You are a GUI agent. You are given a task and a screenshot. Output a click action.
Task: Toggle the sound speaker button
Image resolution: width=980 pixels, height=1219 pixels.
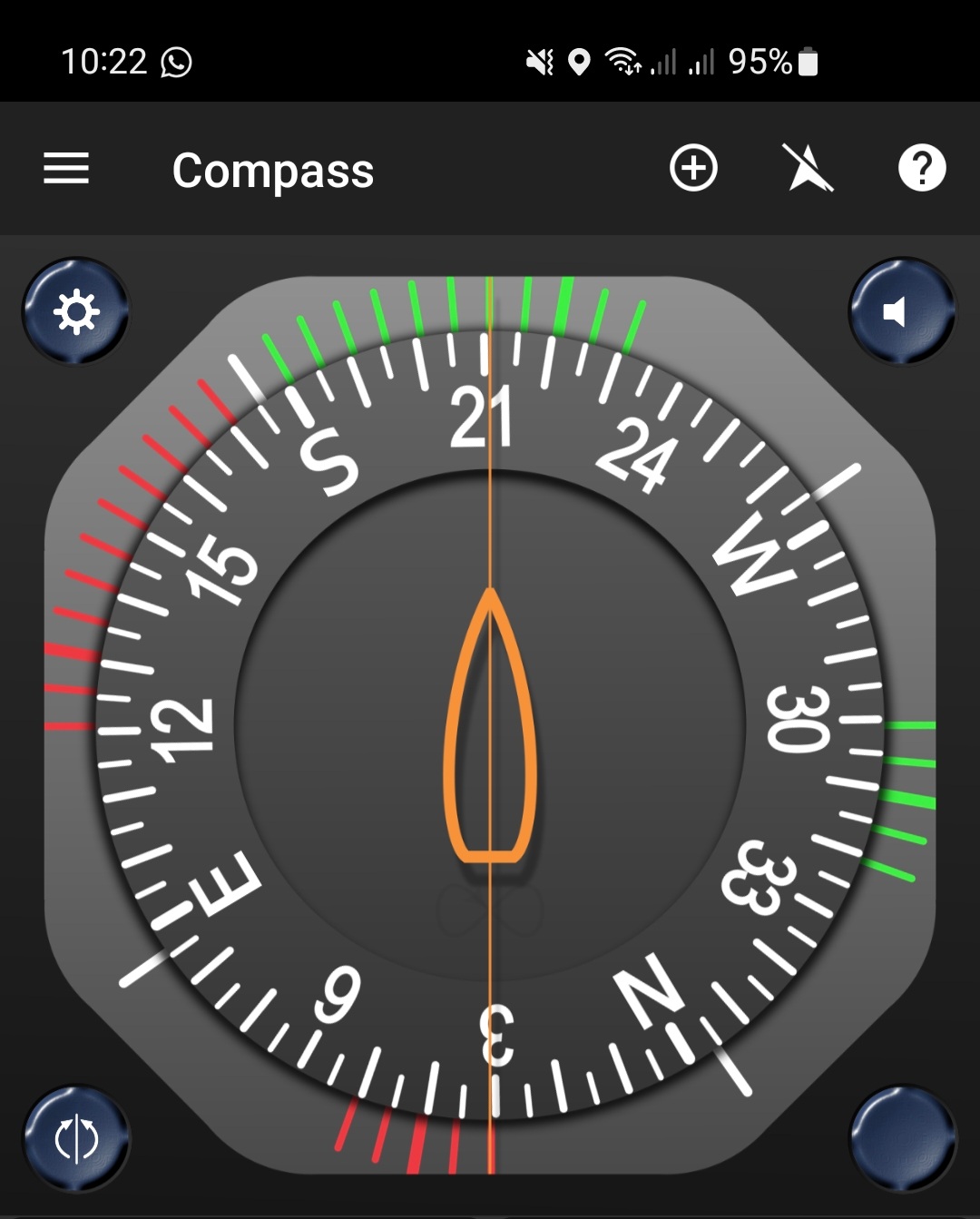(x=901, y=312)
